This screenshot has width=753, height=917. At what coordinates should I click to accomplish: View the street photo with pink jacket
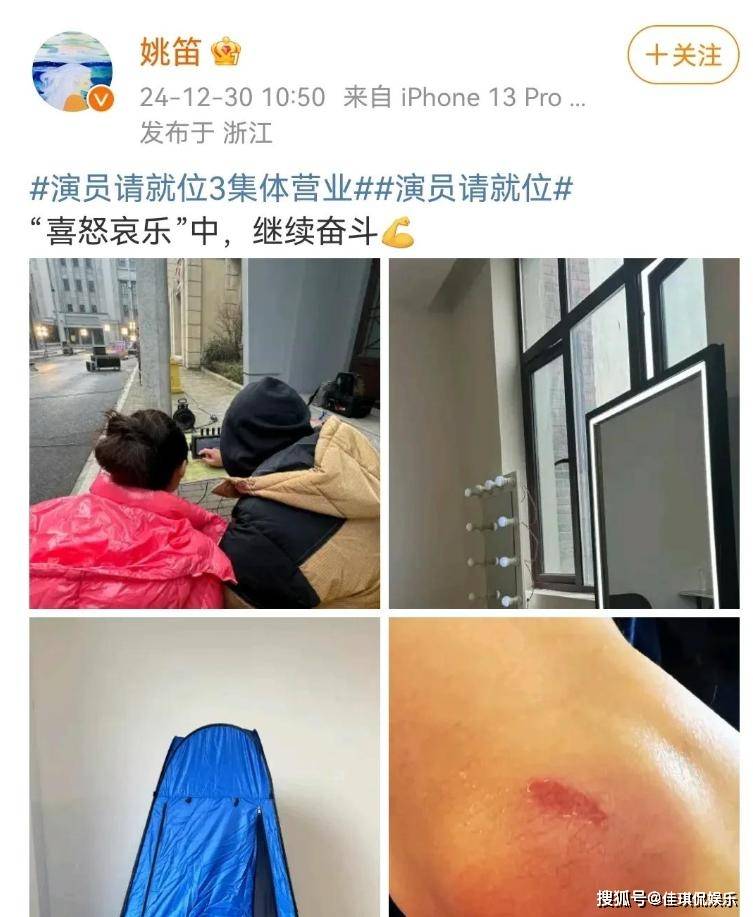[x=204, y=433]
